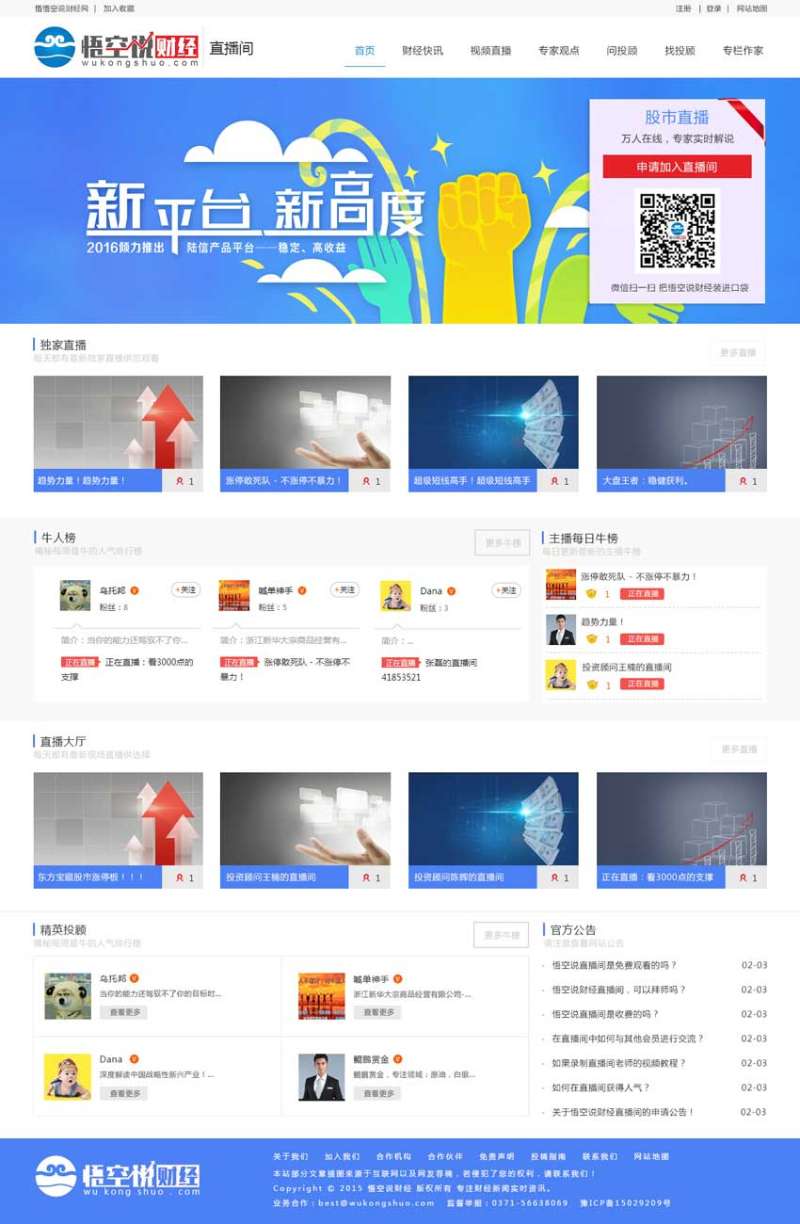Viewport: 800px width, 1224px height.
Task: Select the 专栏作家 nav tab
Action: click(x=742, y=50)
